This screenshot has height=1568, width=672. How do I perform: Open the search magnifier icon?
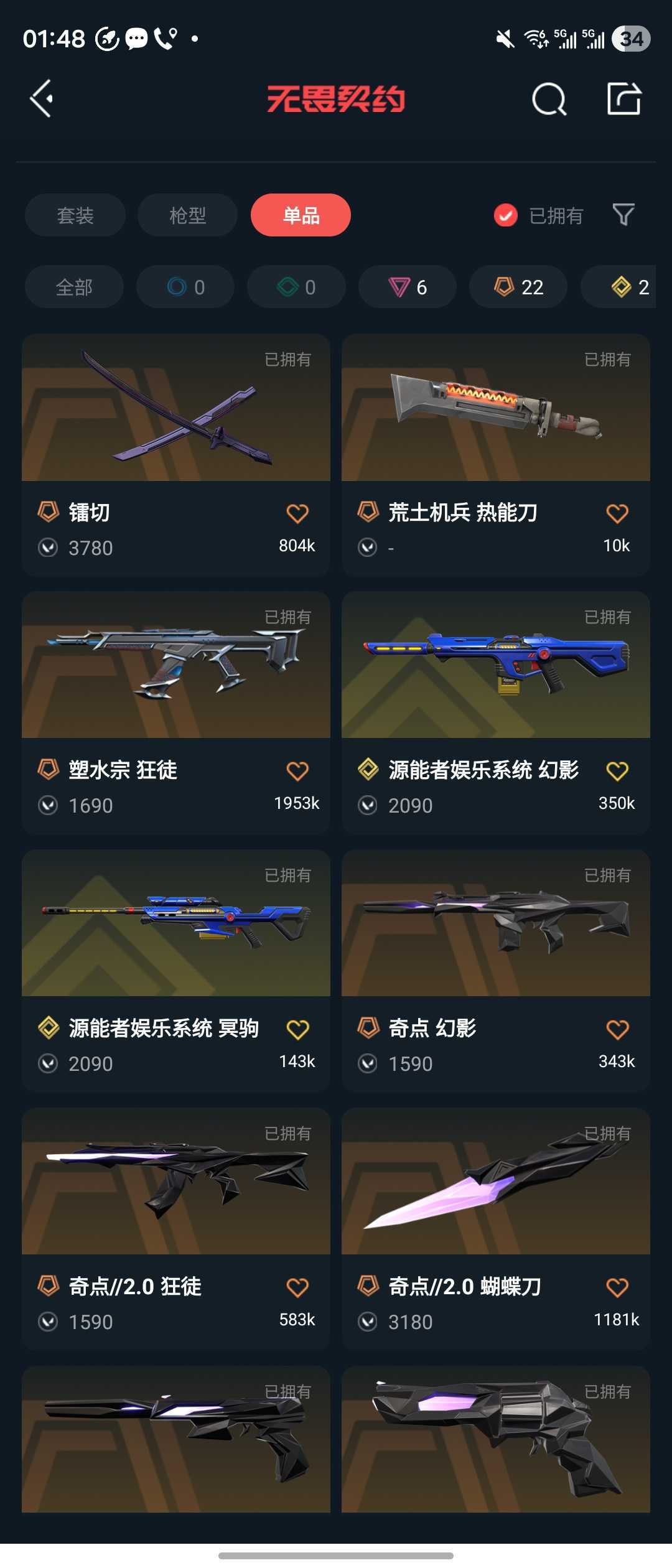point(549,99)
